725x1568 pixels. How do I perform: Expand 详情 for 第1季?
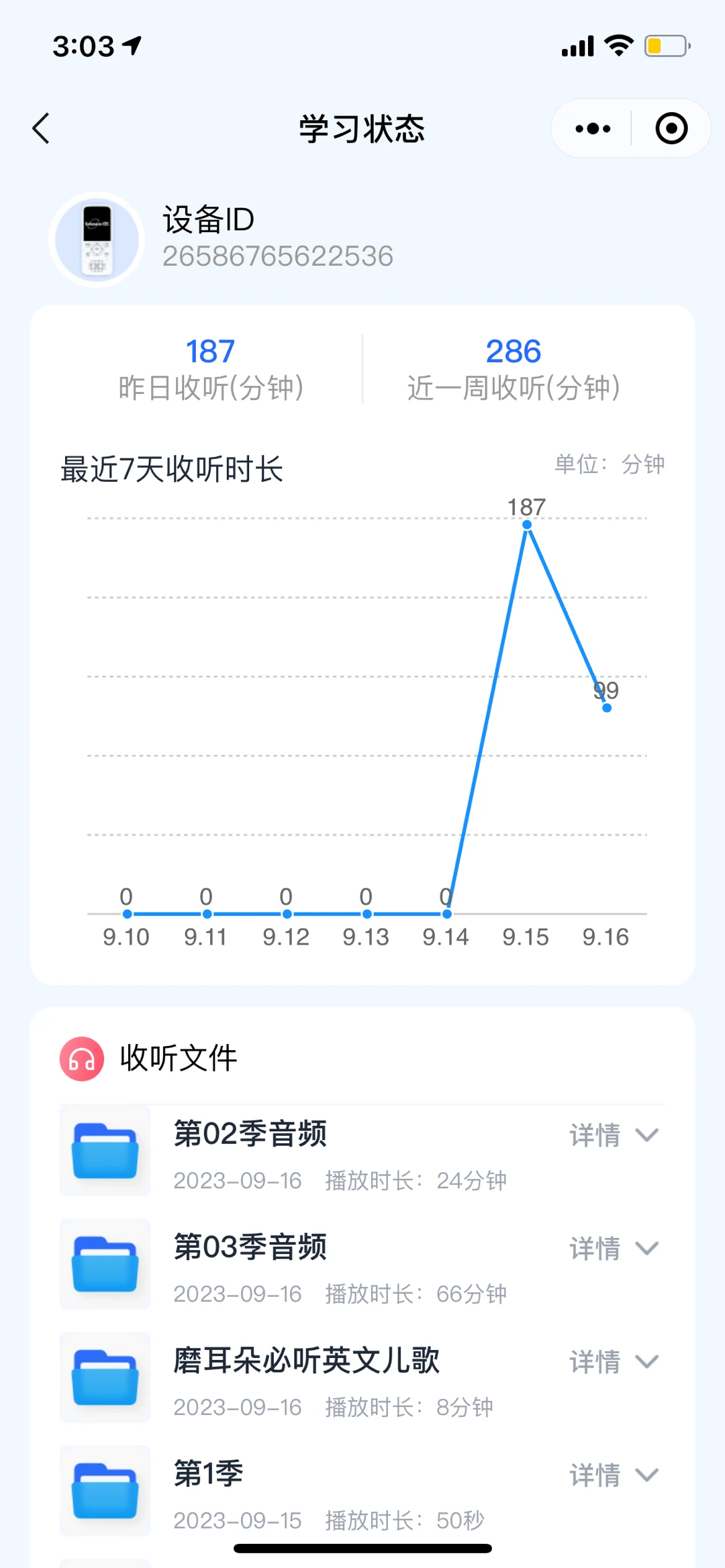click(x=614, y=1475)
